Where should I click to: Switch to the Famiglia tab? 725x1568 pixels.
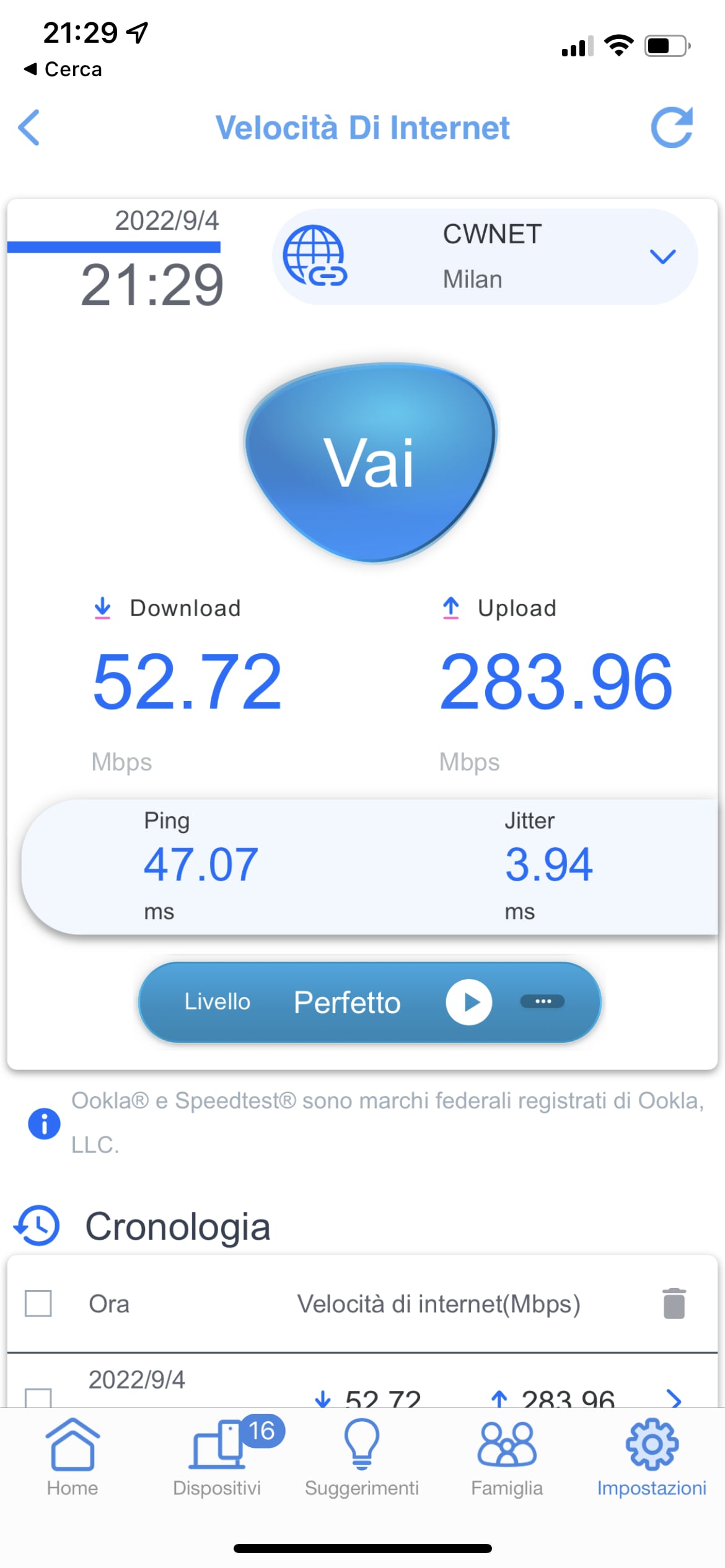507,1457
